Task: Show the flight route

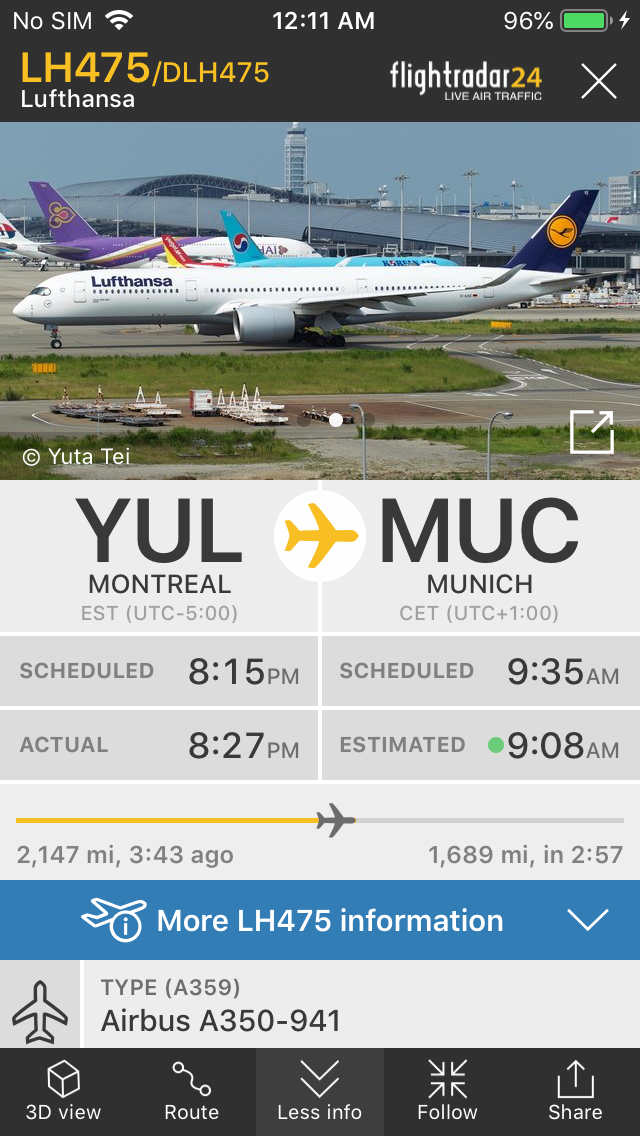Action: (x=191, y=1092)
